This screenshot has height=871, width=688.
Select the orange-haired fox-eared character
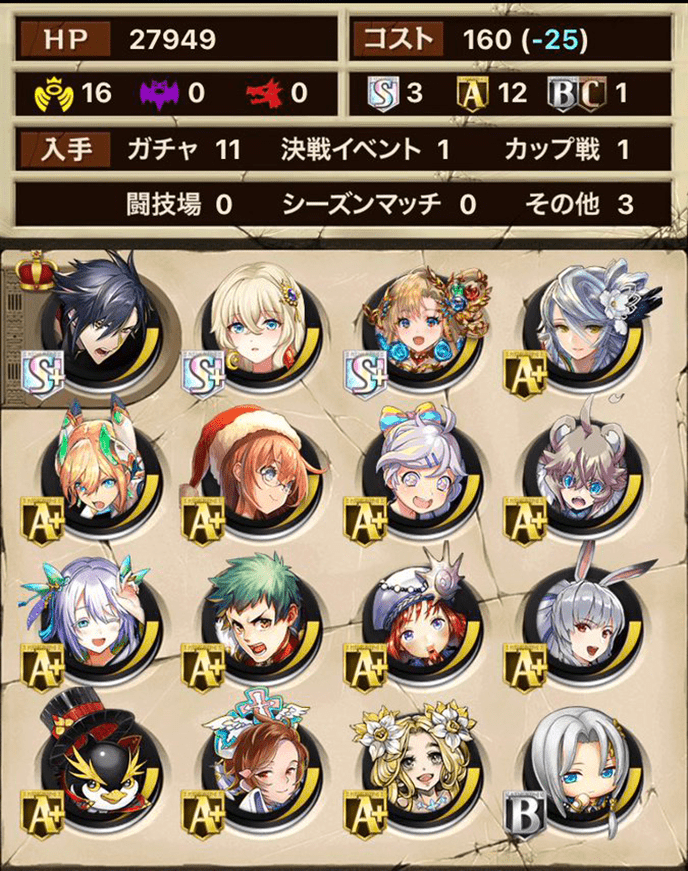[x=98, y=471]
